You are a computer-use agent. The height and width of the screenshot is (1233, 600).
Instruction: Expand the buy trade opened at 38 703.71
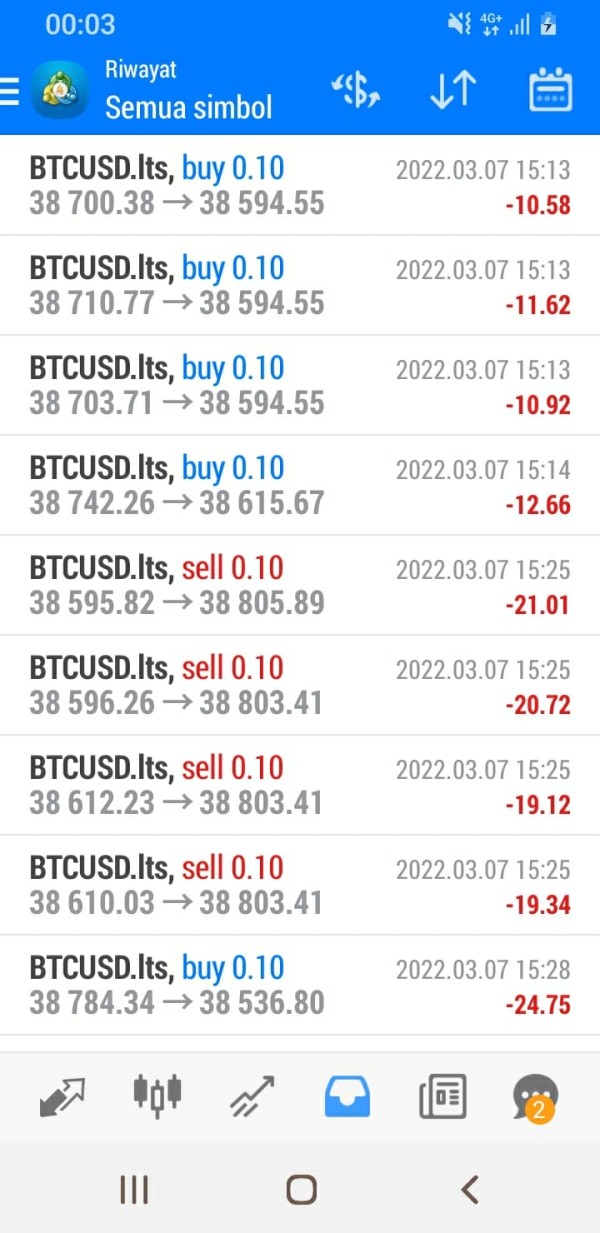300,386
